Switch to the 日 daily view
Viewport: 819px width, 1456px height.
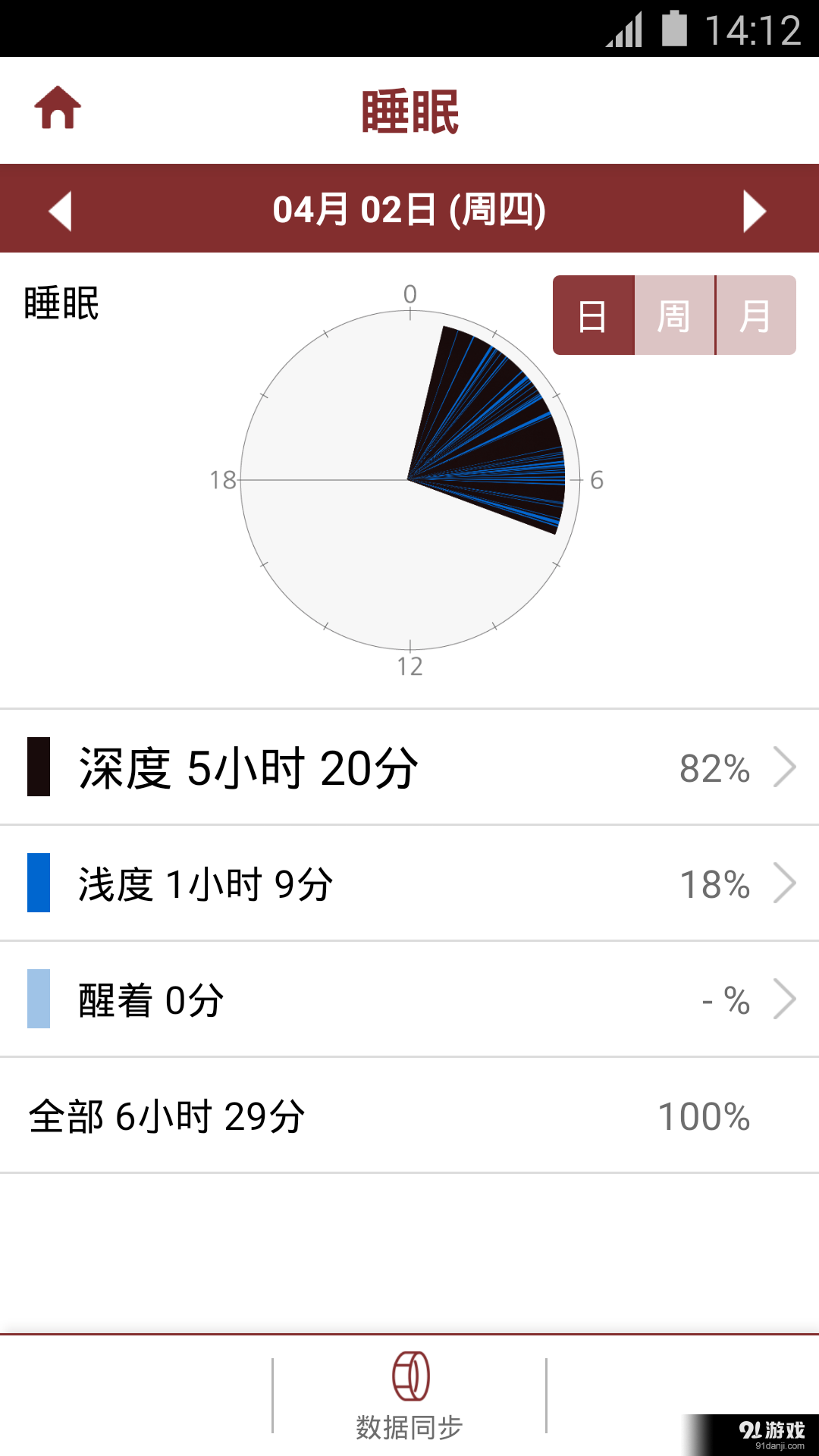click(594, 314)
